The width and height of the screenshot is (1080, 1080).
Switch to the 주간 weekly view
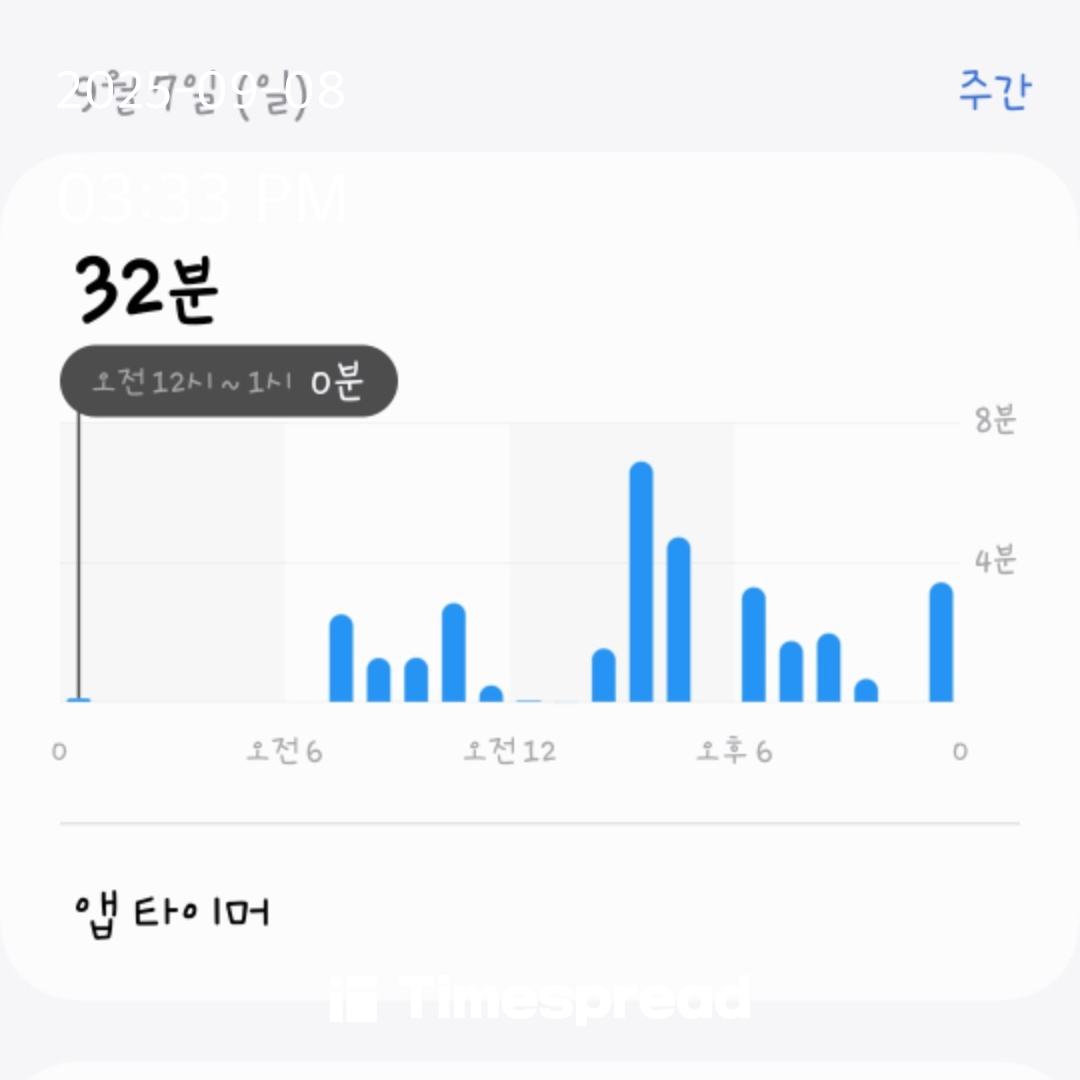[992, 90]
